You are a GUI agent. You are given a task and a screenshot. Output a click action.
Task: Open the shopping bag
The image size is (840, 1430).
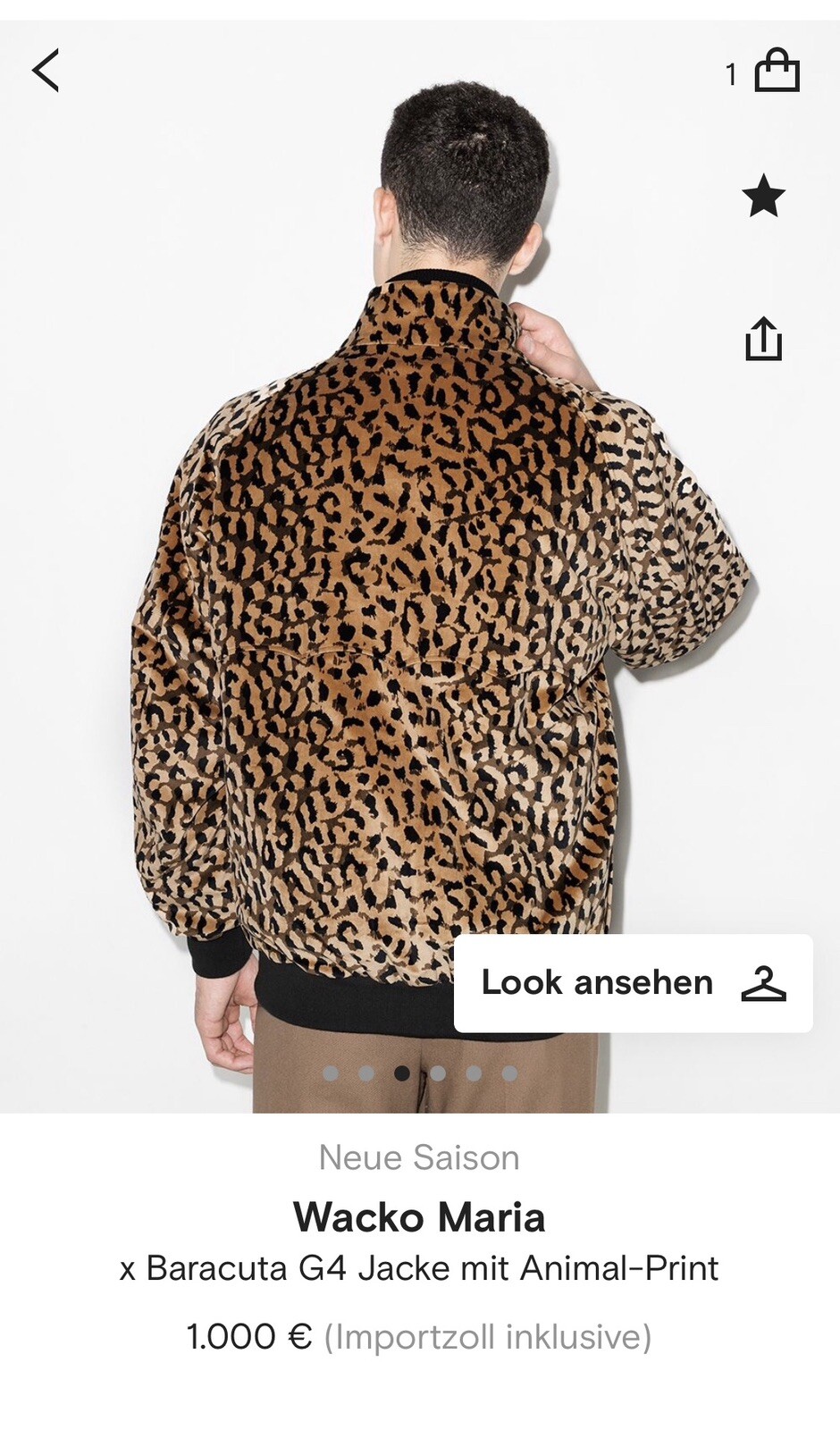click(776, 71)
